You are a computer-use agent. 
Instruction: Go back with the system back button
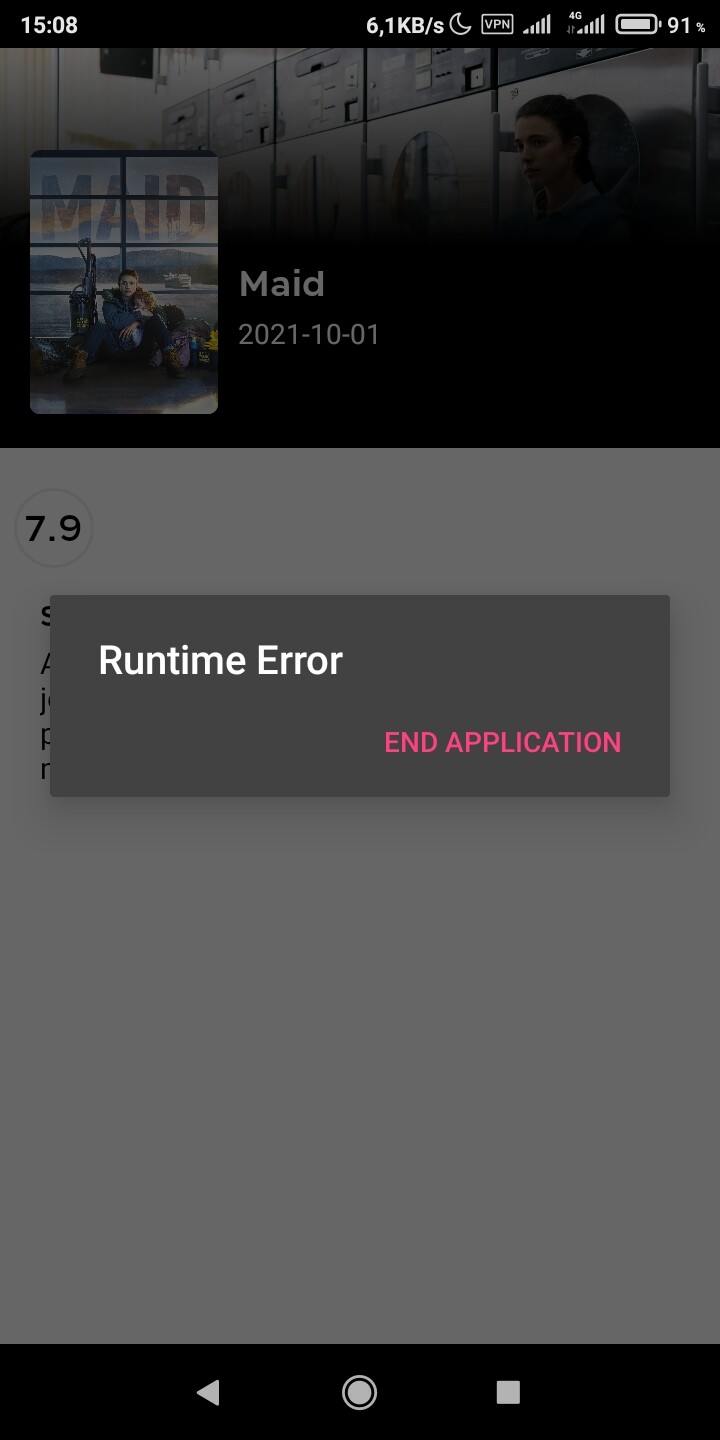click(x=208, y=1392)
